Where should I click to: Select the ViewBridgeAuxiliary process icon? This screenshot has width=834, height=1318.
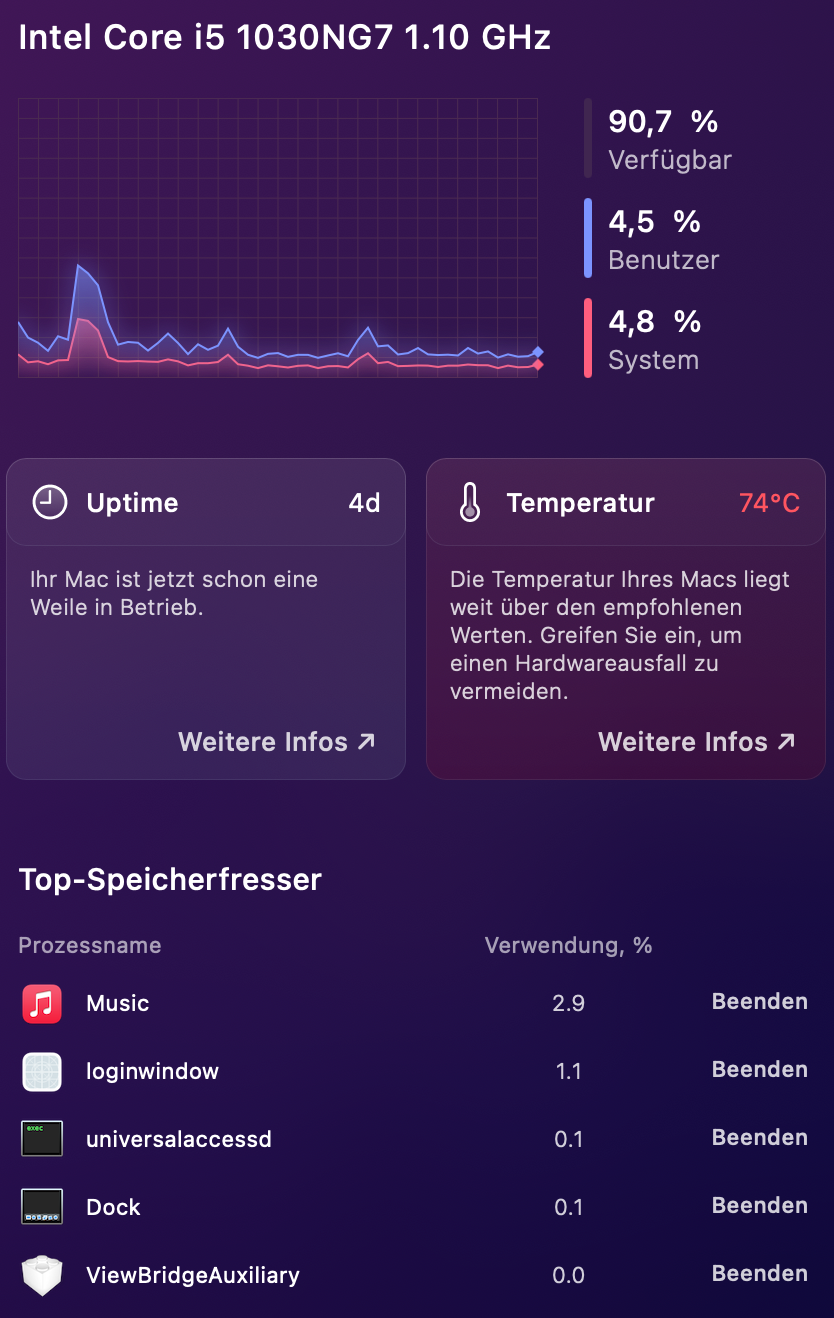41,1275
